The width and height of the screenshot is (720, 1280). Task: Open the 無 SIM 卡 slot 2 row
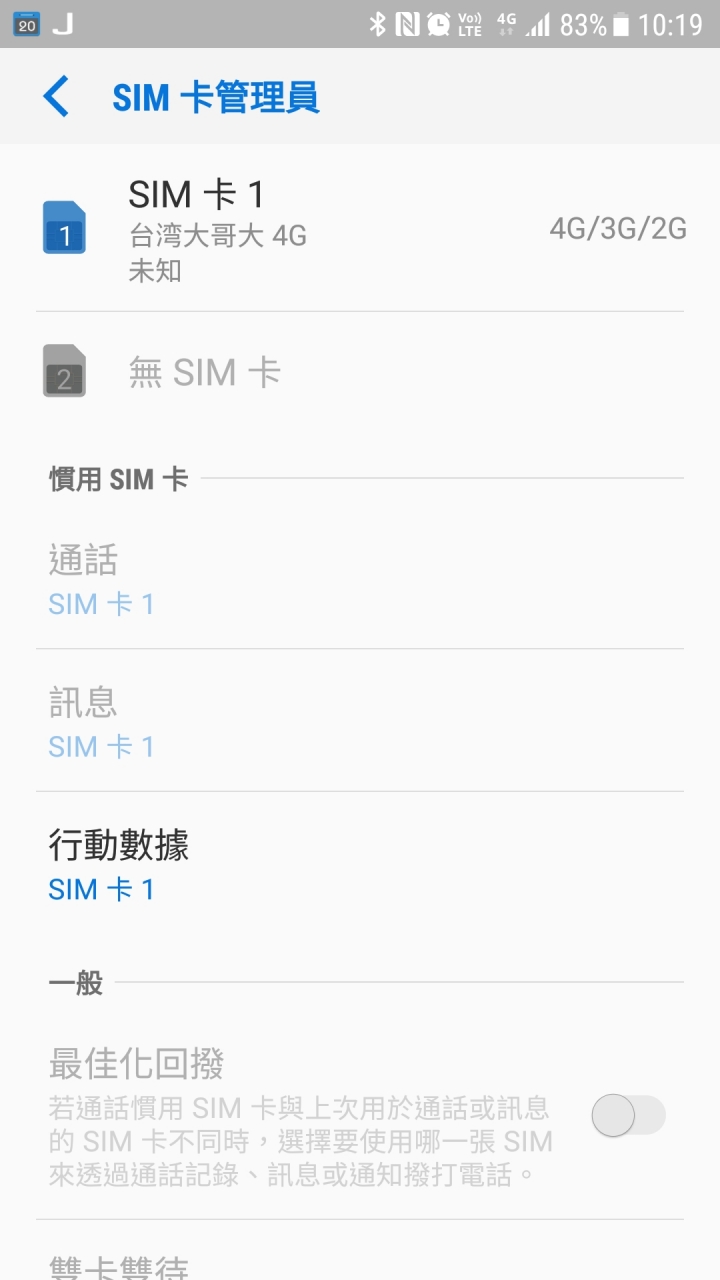(360, 373)
